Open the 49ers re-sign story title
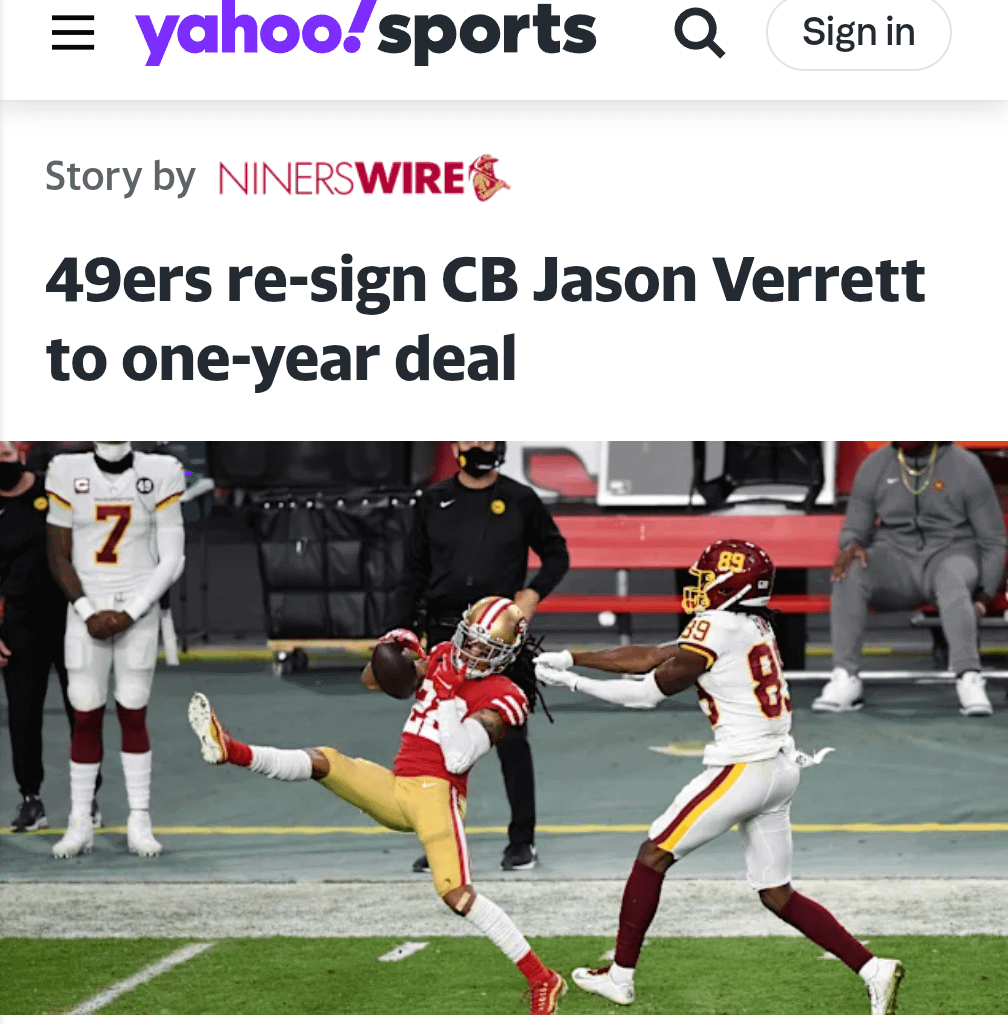This screenshot has height=1024, width=1008. pos(484,280)
